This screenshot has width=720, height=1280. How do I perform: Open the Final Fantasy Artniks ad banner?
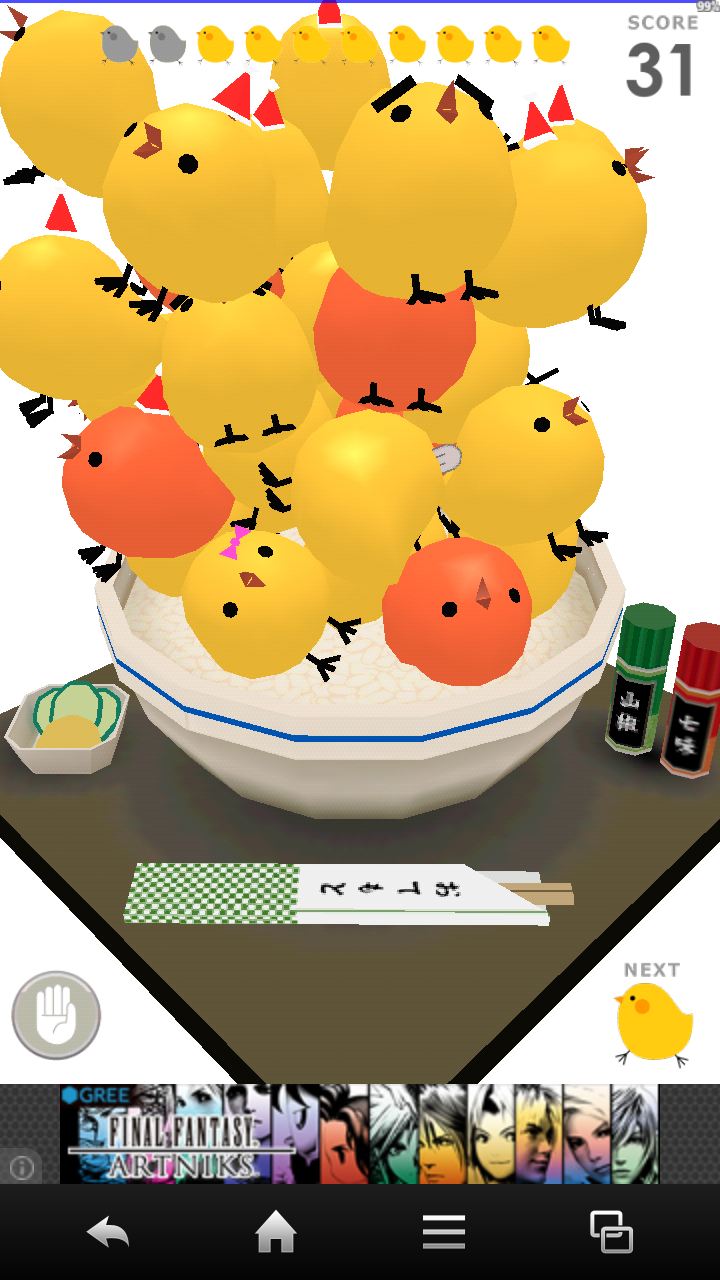click(x=360, y=1134)
